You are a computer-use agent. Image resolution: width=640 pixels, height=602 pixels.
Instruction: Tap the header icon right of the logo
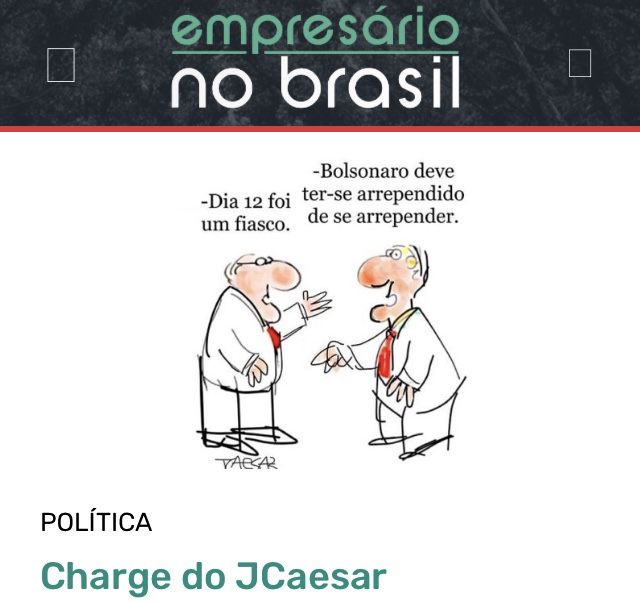[x=580, y=63]
